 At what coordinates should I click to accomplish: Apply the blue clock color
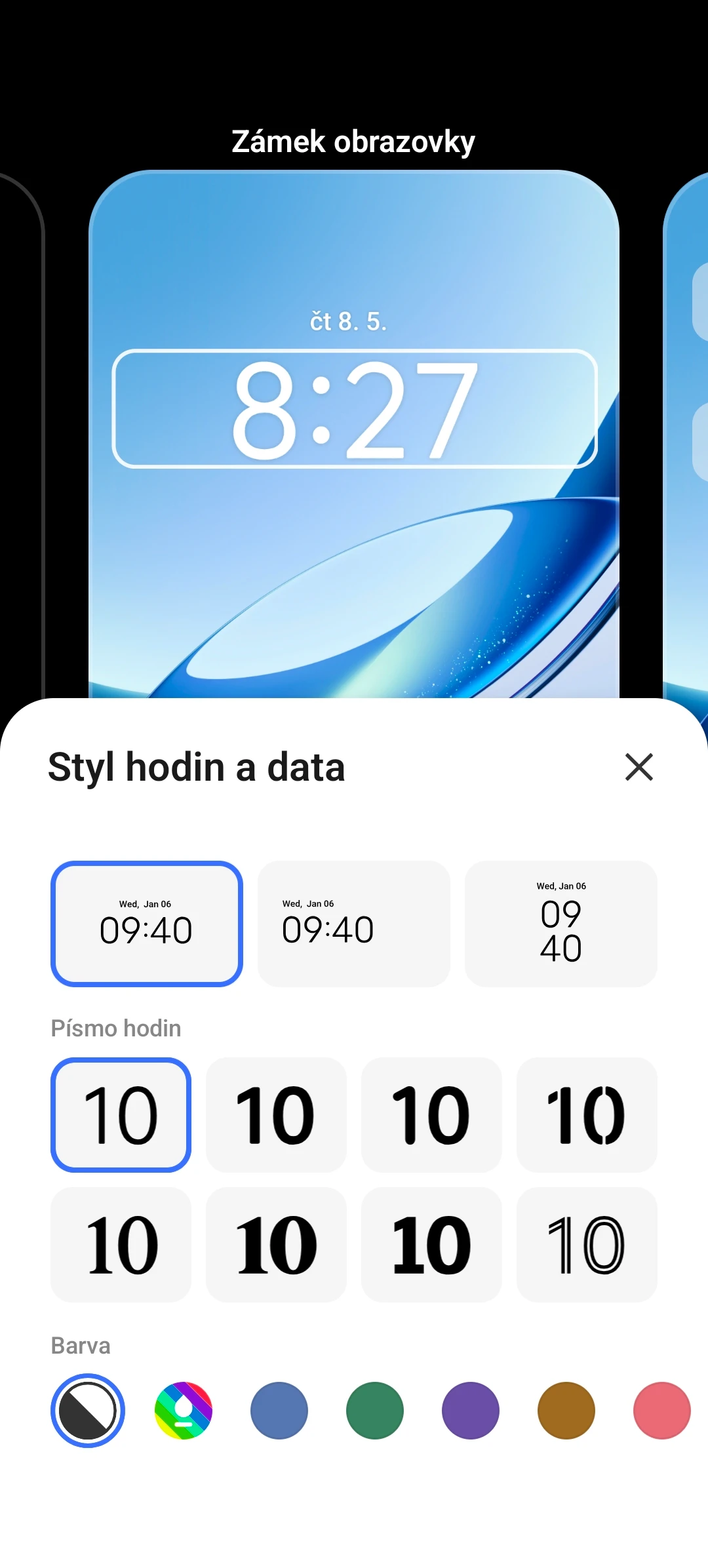tap(279, 1411)
